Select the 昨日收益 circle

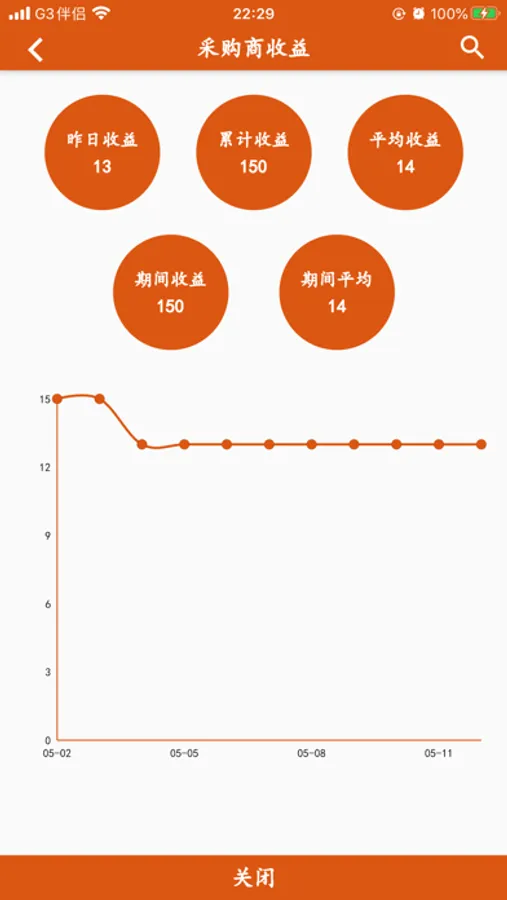pos(102,153)
